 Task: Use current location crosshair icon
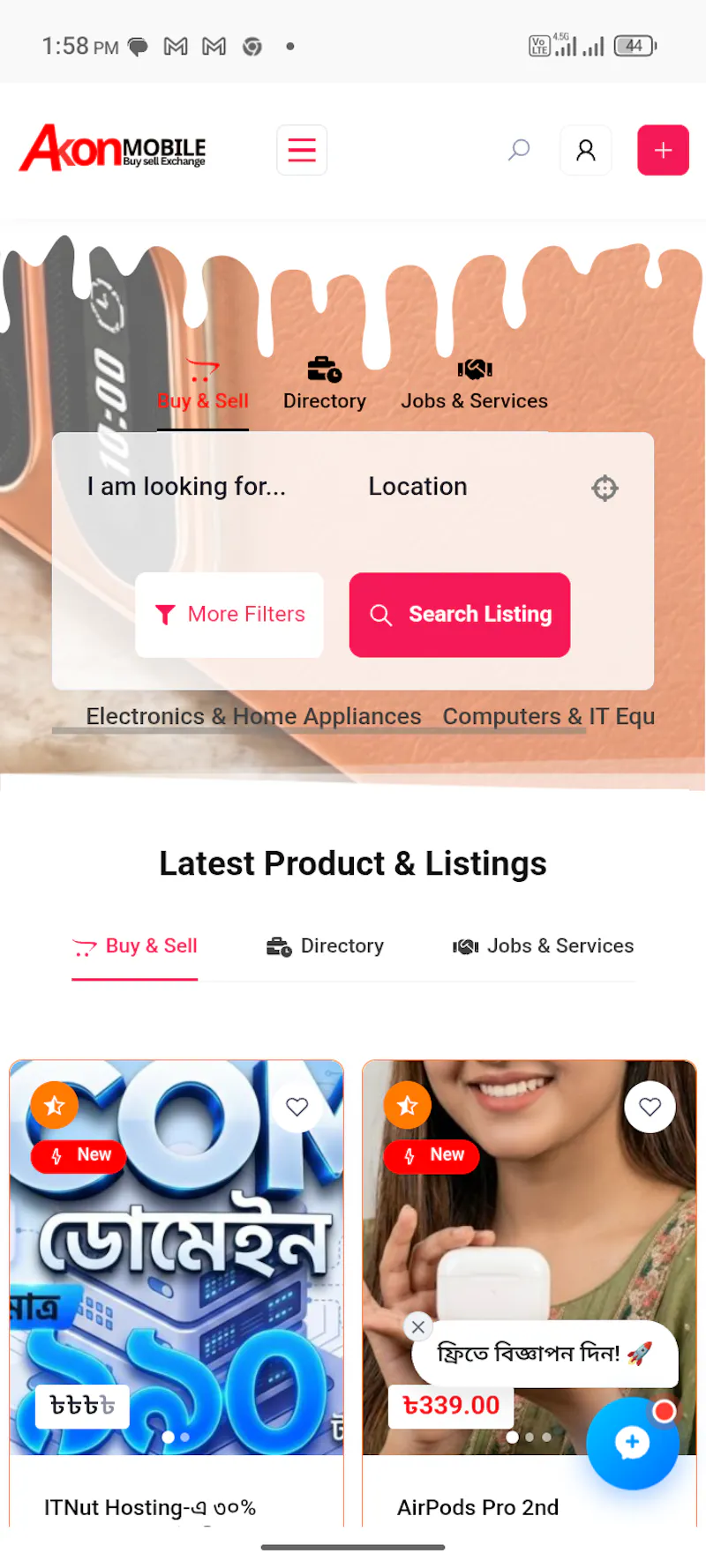point(605,488)
